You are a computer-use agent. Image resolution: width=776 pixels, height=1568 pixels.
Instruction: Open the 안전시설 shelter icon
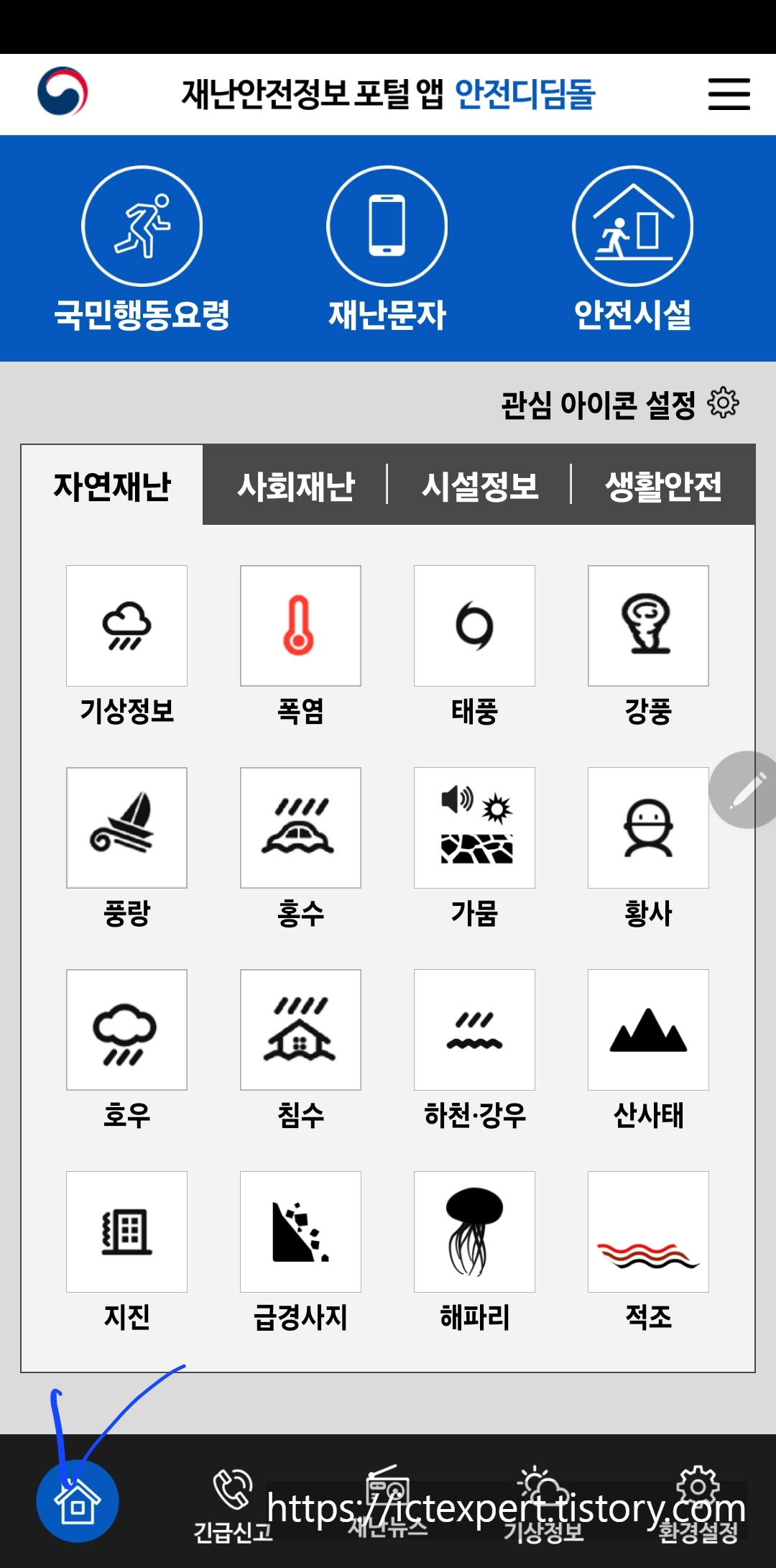[x=630, y=224]
